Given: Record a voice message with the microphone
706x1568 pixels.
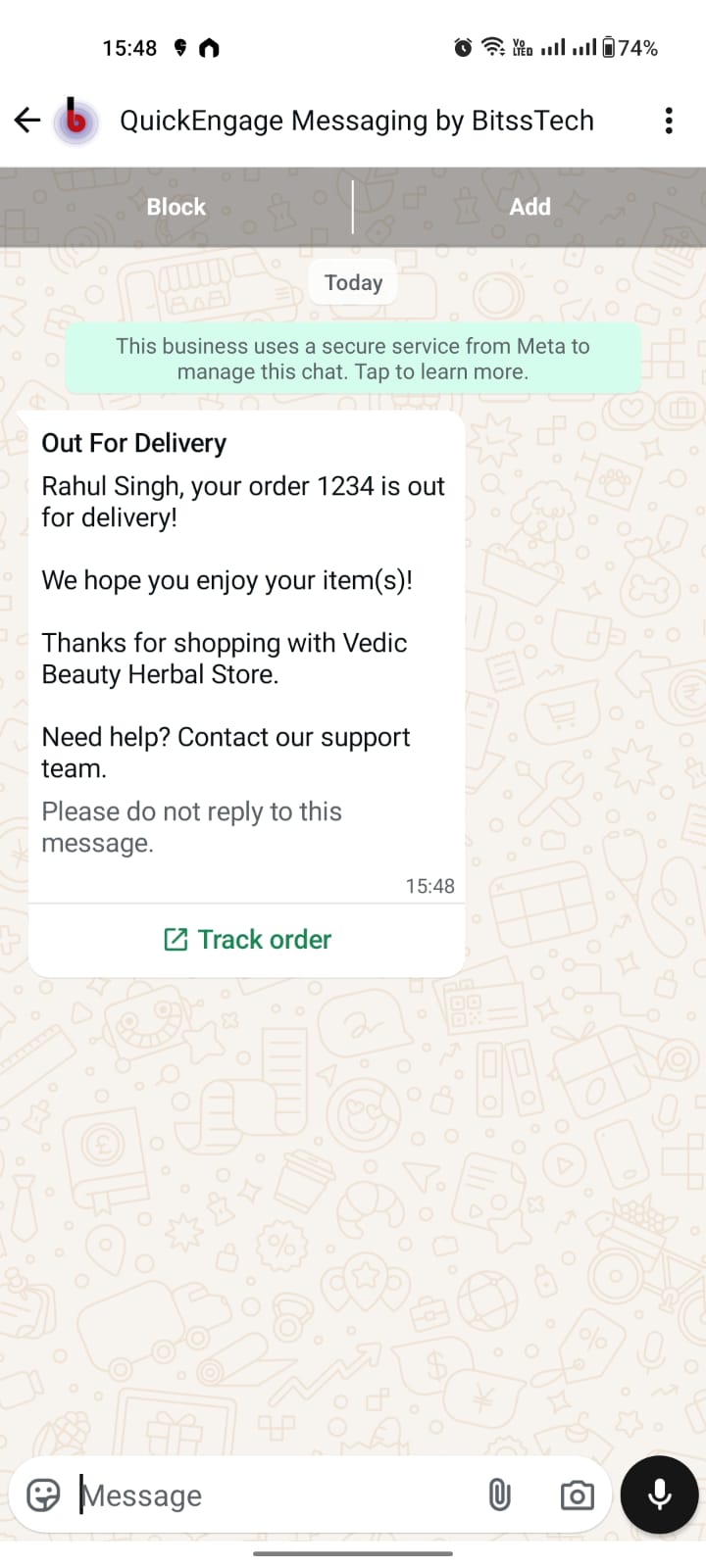Looking at the screenshot, I should point(659,1494).
